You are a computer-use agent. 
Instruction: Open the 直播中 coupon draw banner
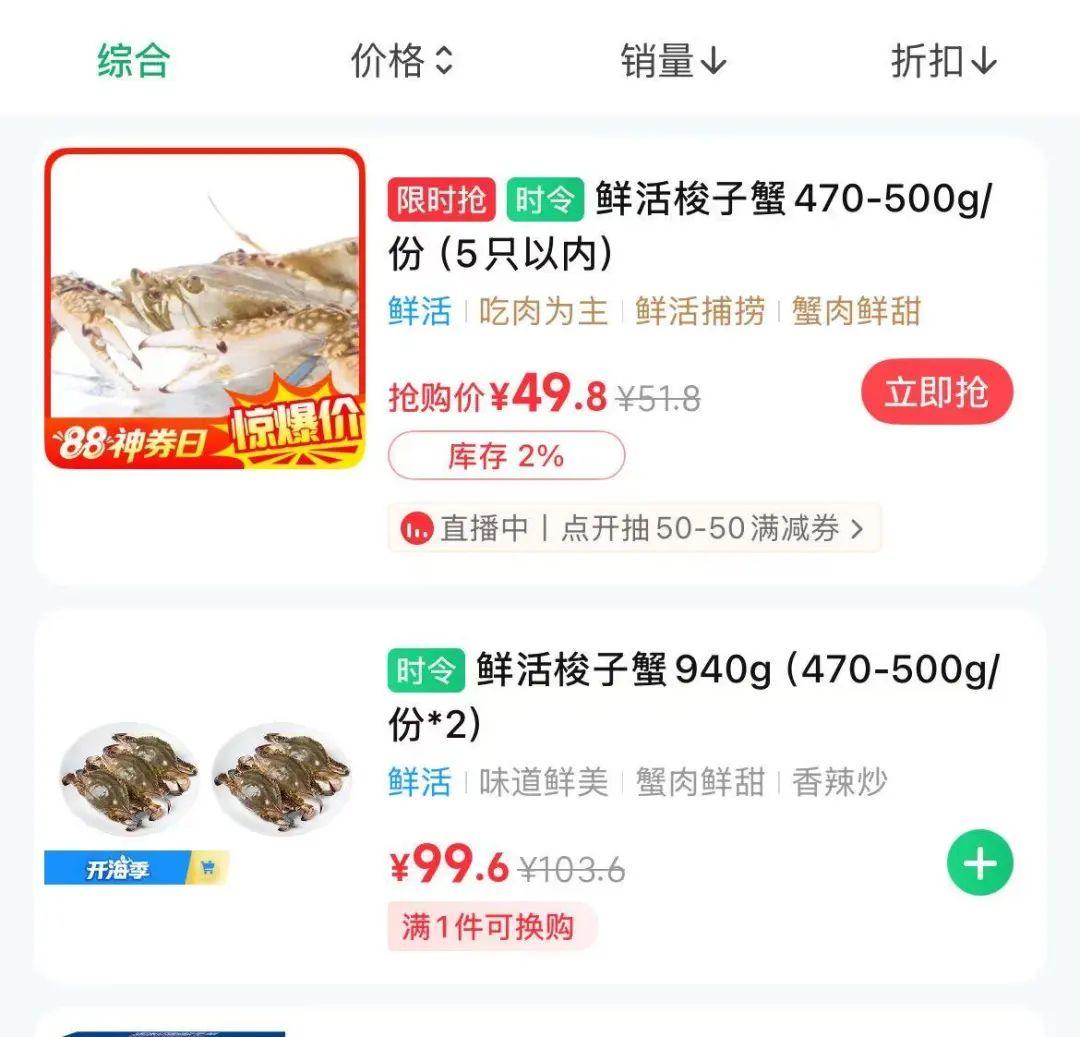(x=634, y=528)
